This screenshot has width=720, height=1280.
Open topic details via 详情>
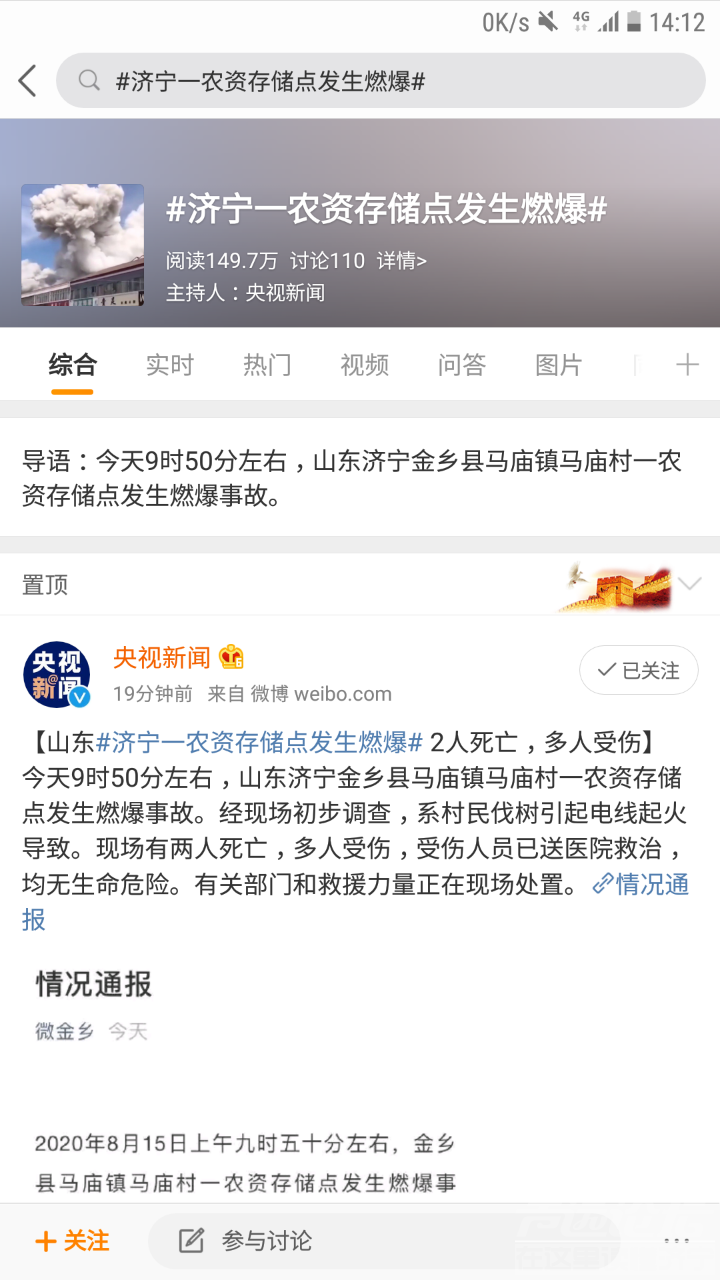[401, 261]
